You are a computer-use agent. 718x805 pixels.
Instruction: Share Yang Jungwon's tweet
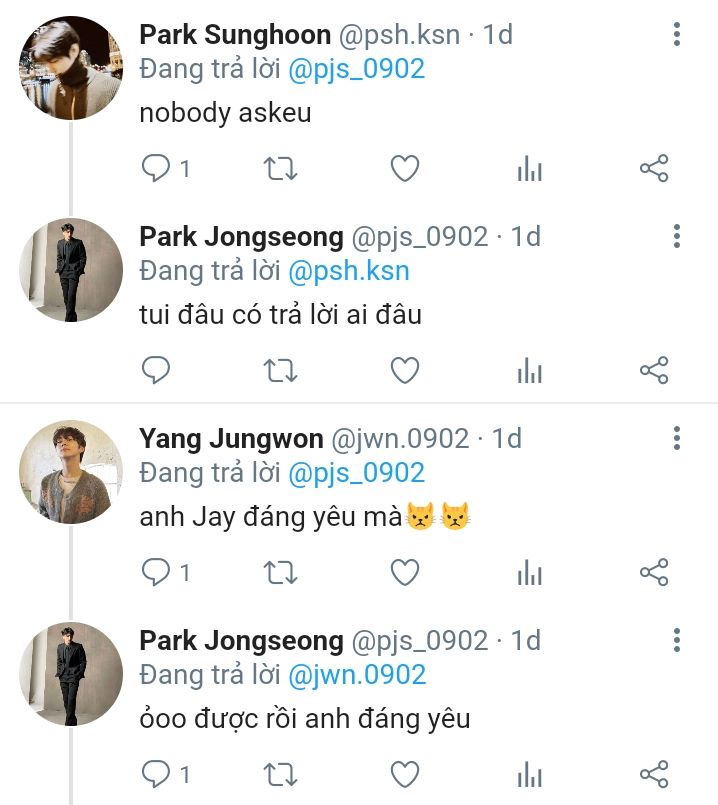click(654, 573)
